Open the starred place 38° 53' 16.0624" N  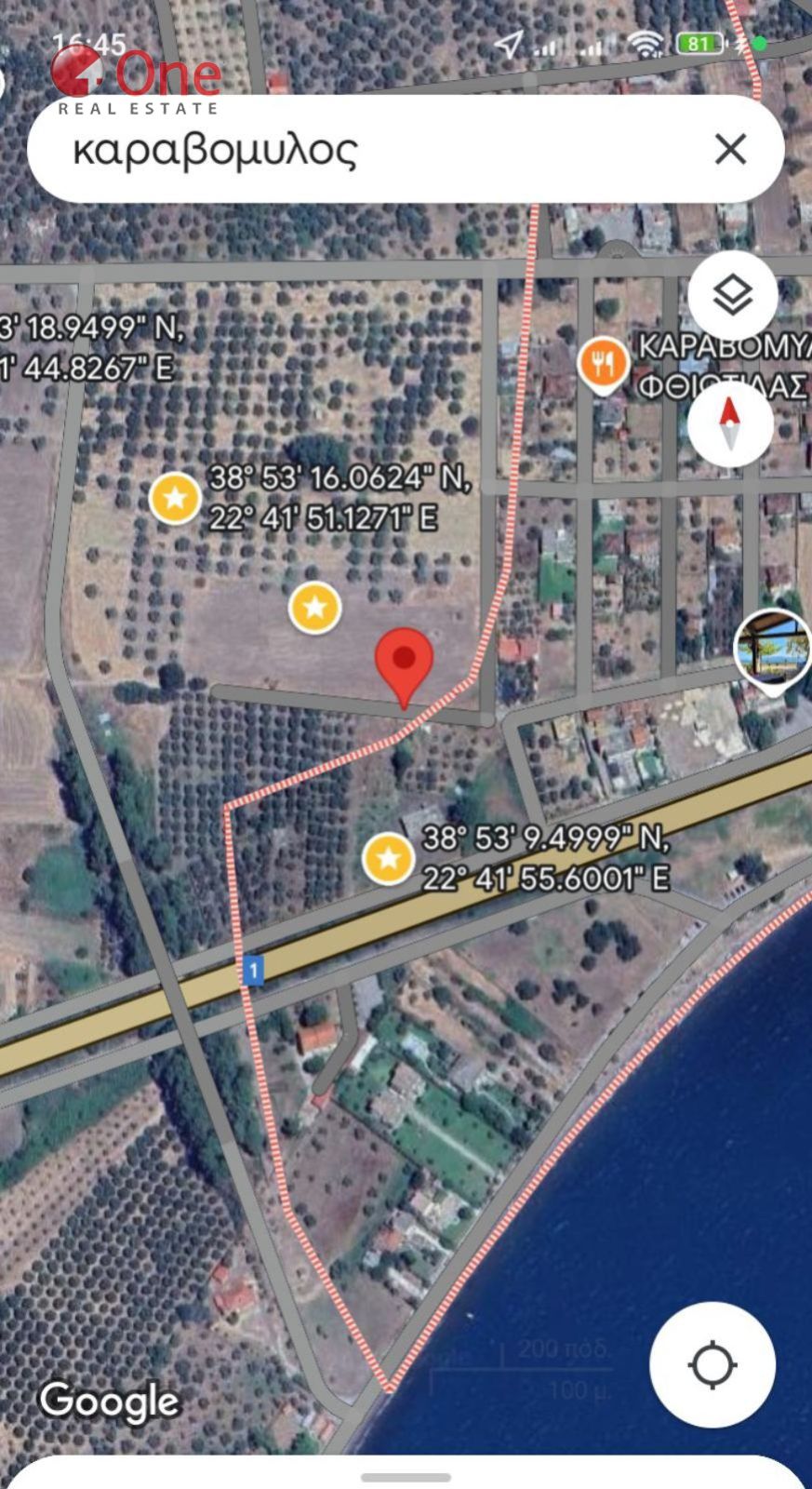coord(175,498)
